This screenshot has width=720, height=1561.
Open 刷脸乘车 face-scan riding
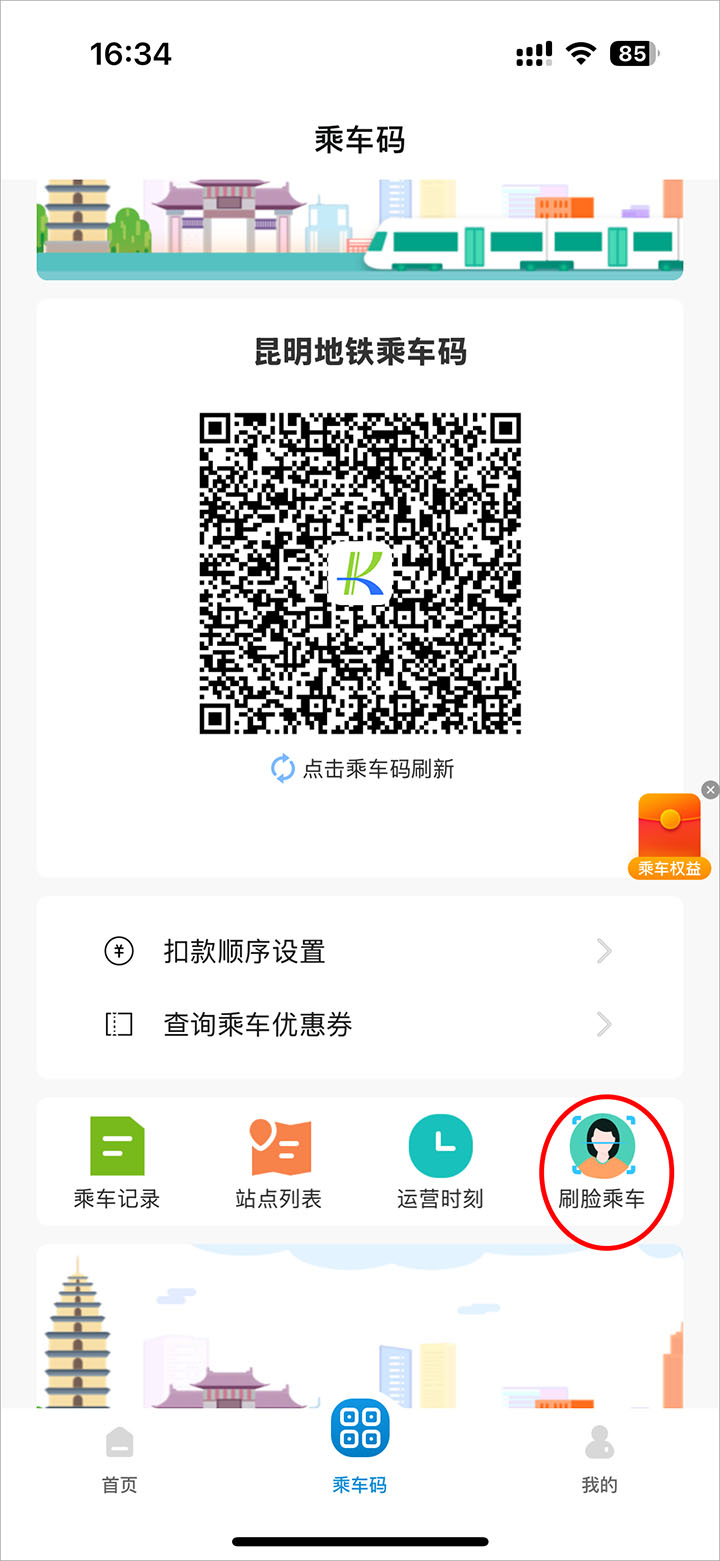602,1162
